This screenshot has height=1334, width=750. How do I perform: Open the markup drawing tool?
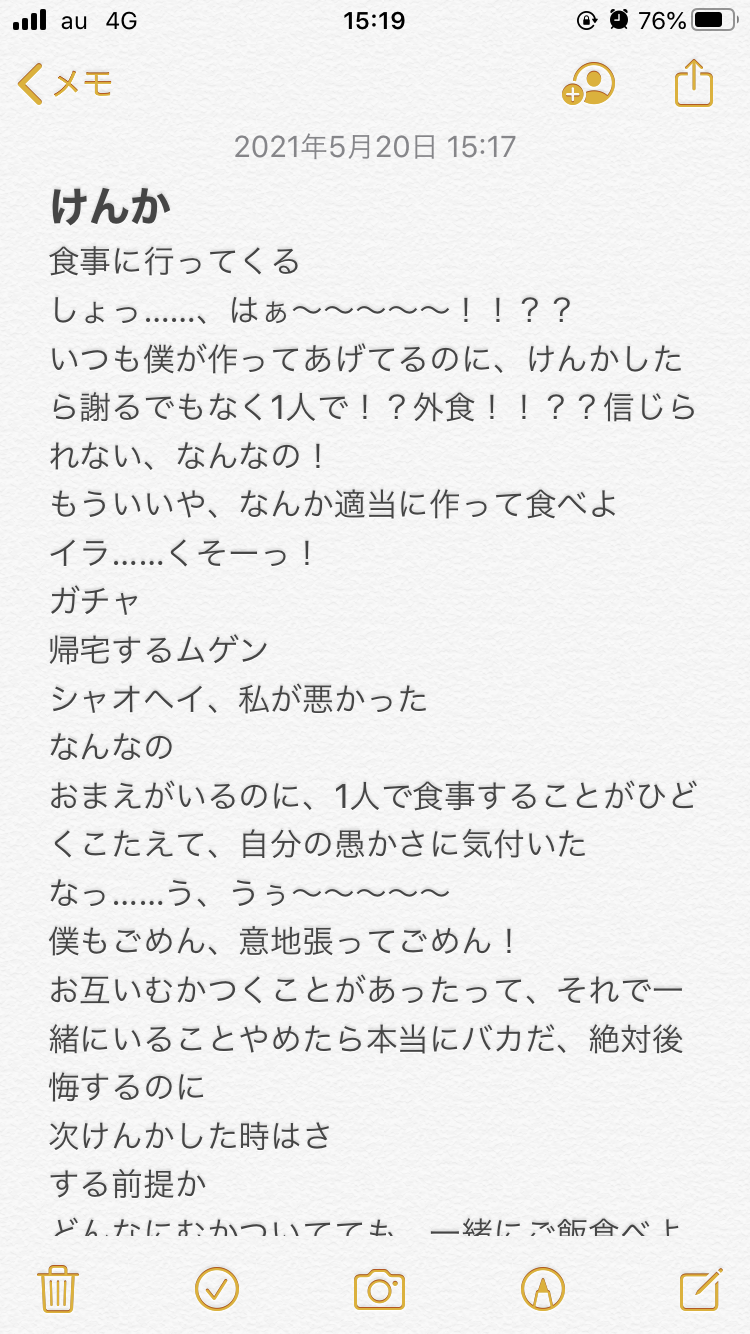pyautogui.click(x=542, y=1288)
